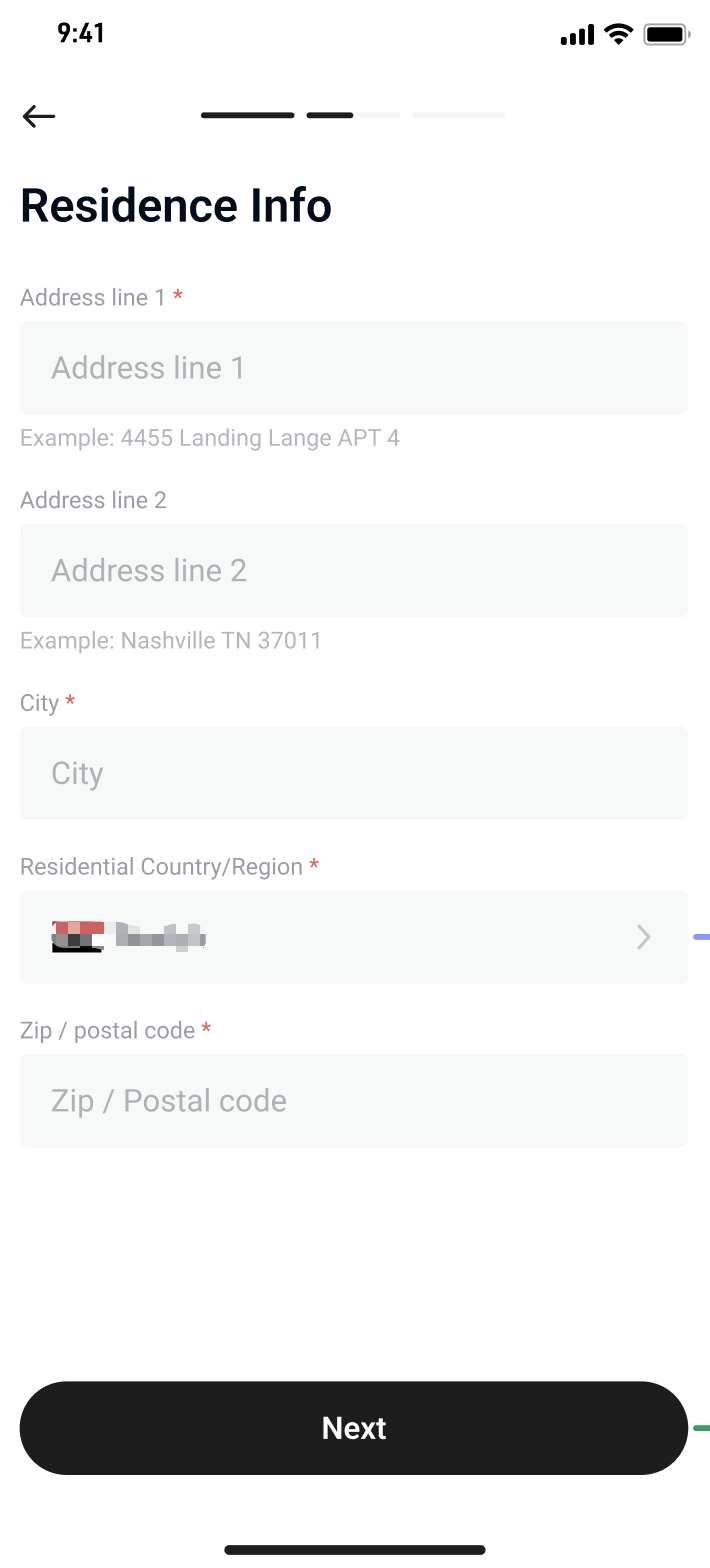Focus the Address line 1 field
This screenshot has width=710, height=1568.
tap(353, 368)
